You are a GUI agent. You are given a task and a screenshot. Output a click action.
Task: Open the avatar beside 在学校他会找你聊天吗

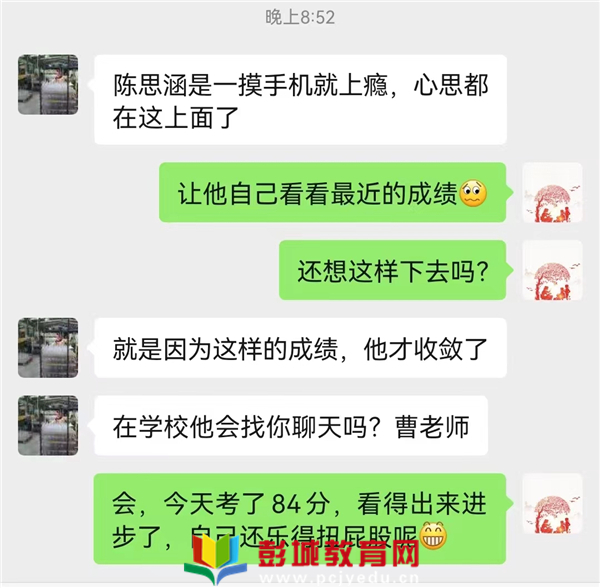click(x=47, y=425)
